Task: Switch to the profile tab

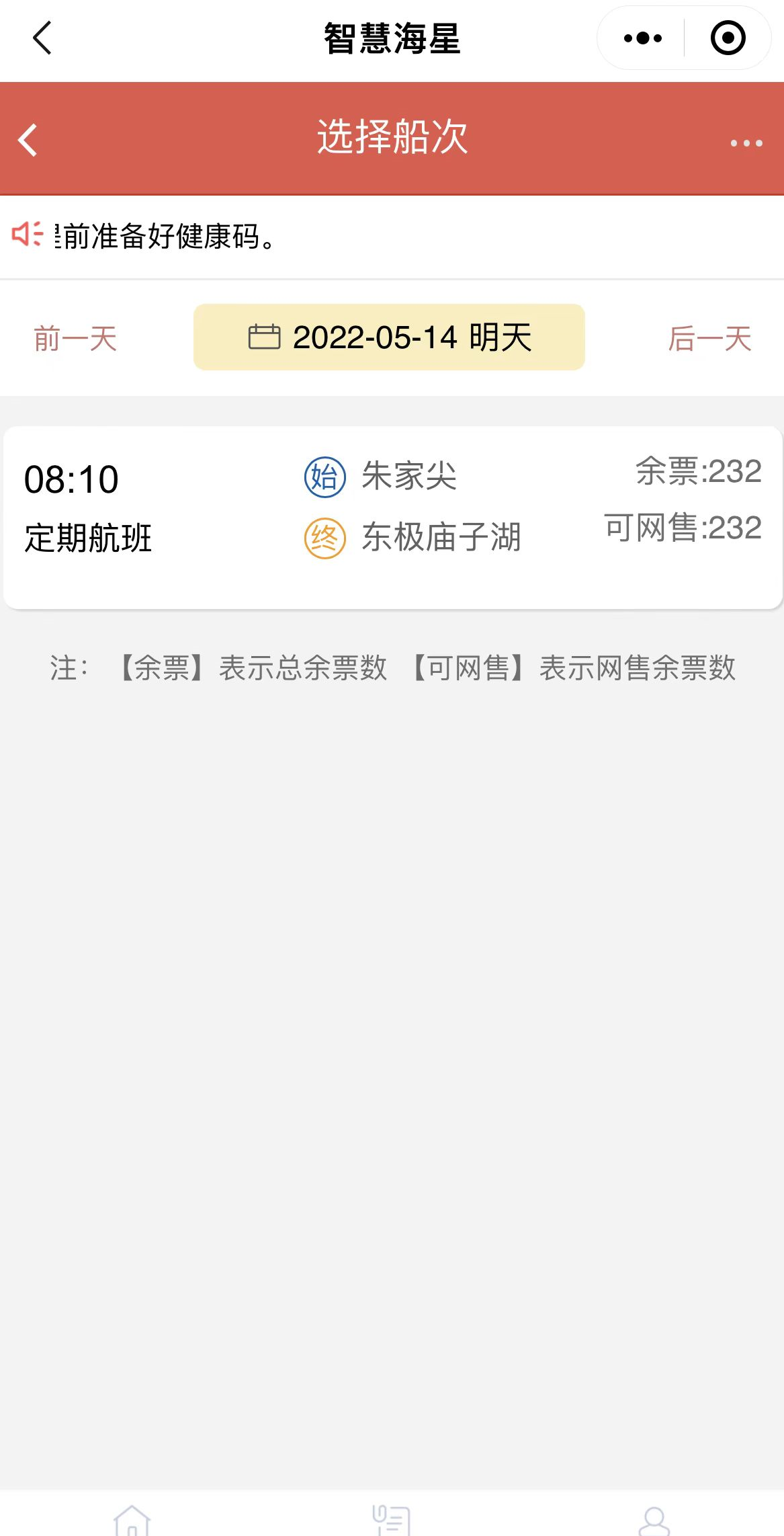Action: pos(654,1521)
